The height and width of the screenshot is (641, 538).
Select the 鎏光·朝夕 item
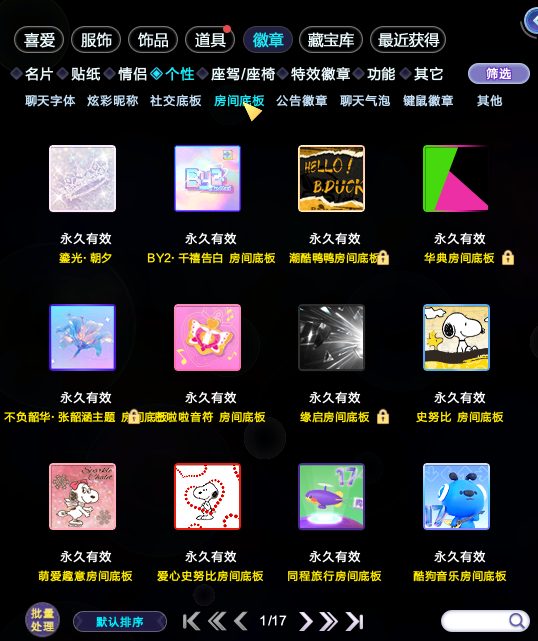coord(83,178)
